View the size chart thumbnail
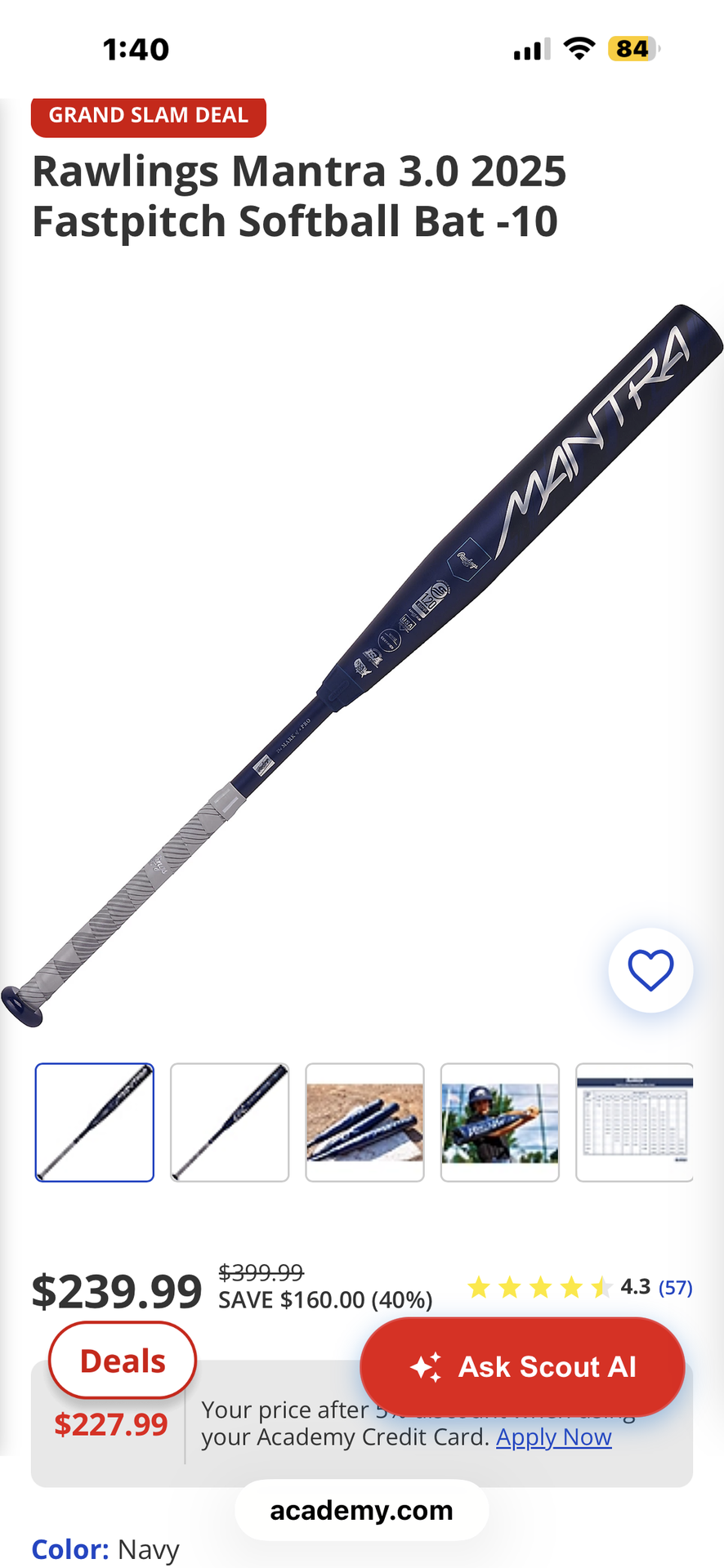This screenshot has width=724, height=1568. pos(634,1122)
